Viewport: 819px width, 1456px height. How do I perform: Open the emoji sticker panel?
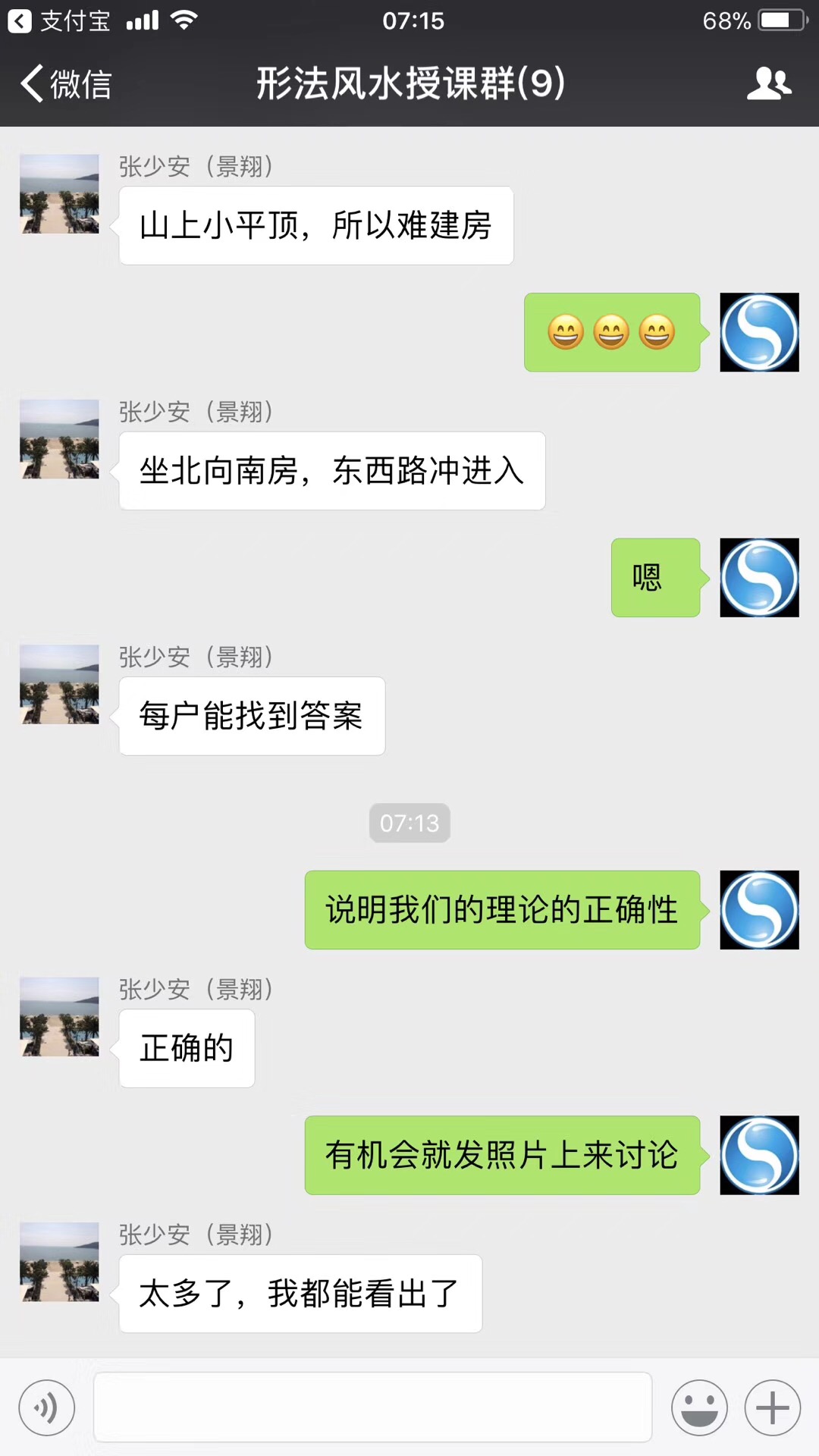699,1407
